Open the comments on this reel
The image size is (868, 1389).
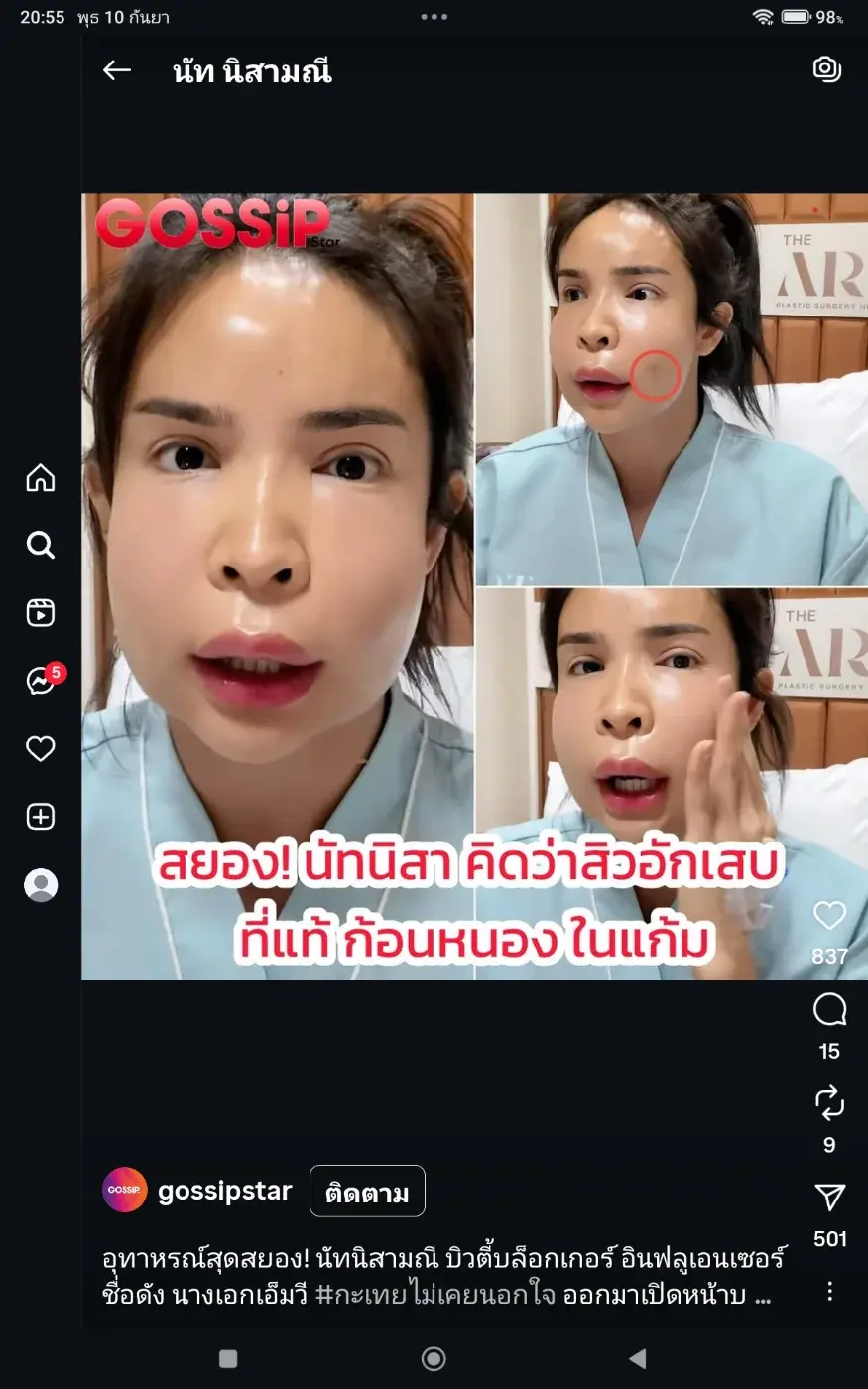pos(829,1010)
